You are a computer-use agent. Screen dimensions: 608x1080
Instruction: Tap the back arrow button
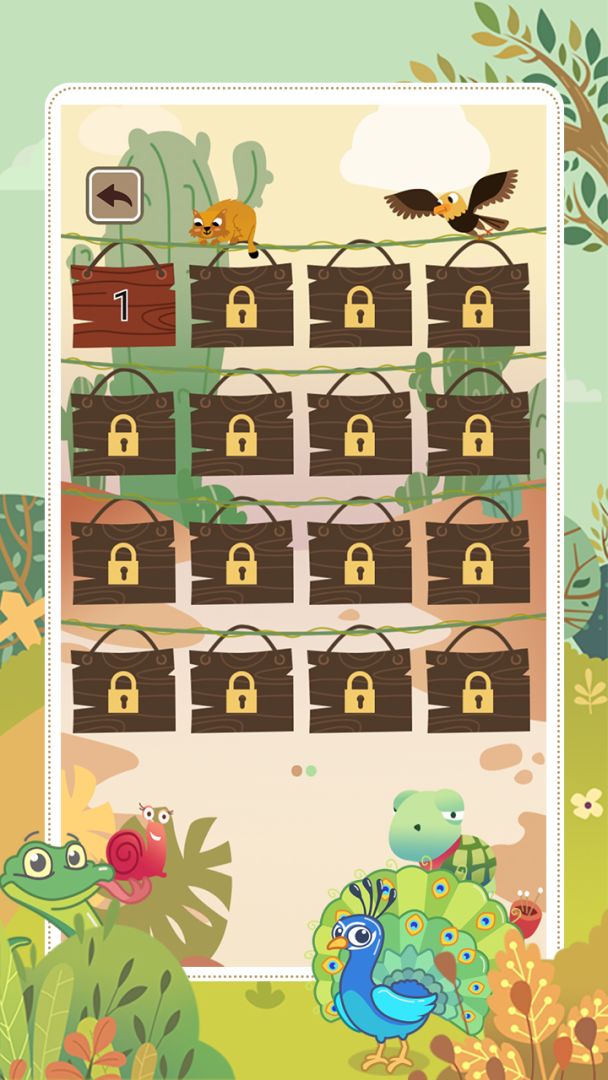coord(114,195)
